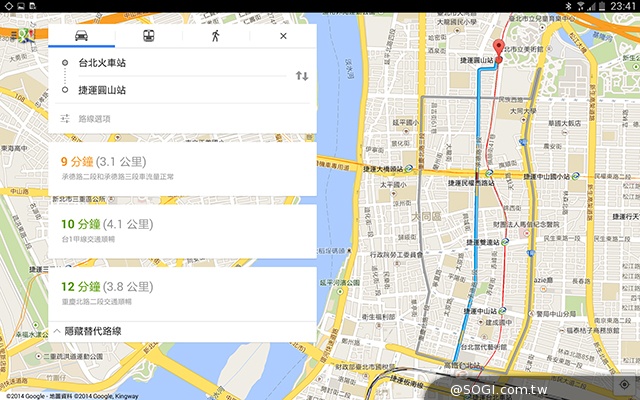Select the driving mode tab

coord(81,35)
